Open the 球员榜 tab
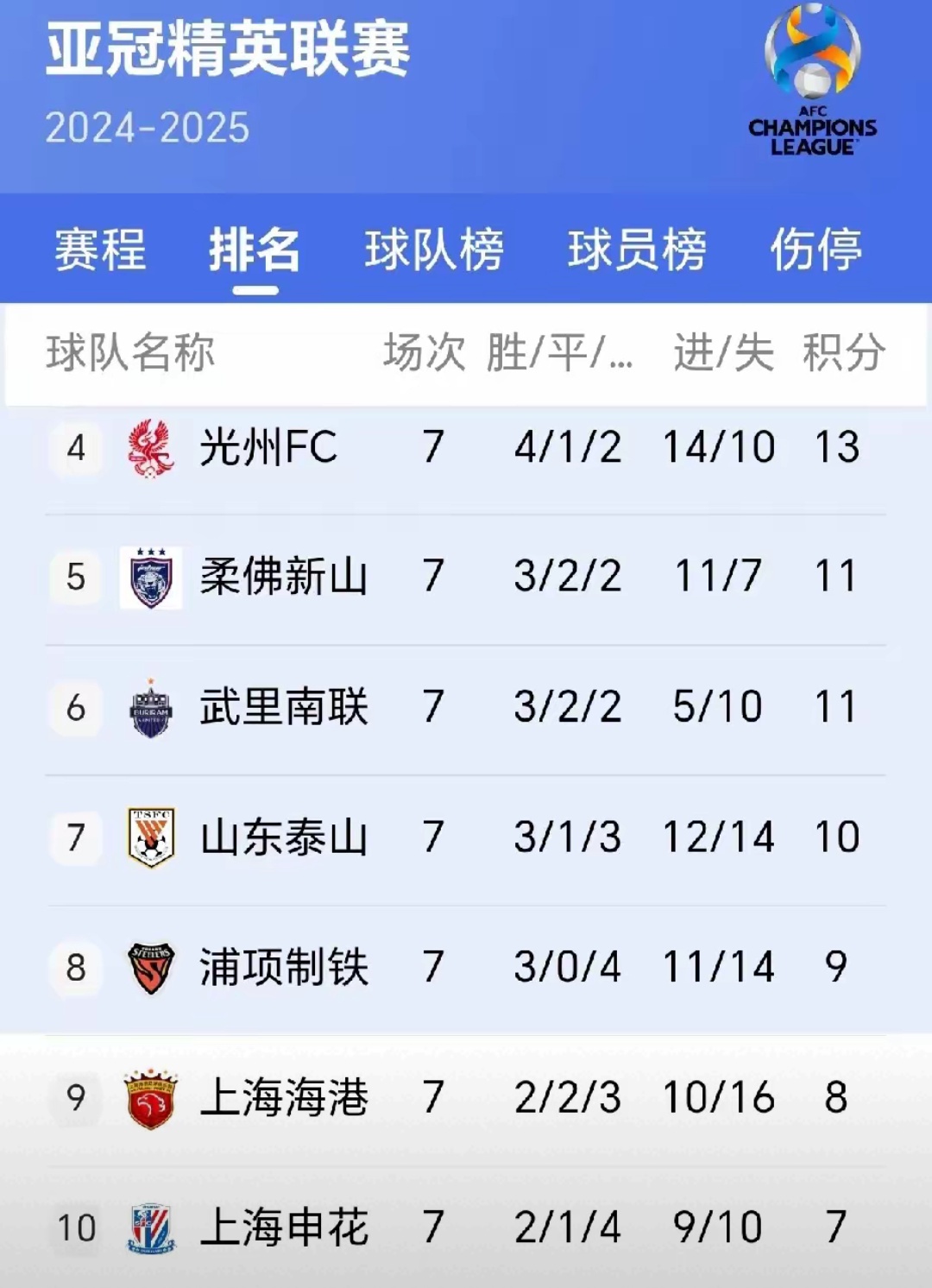932x1288 pixels. coord(637,250)
